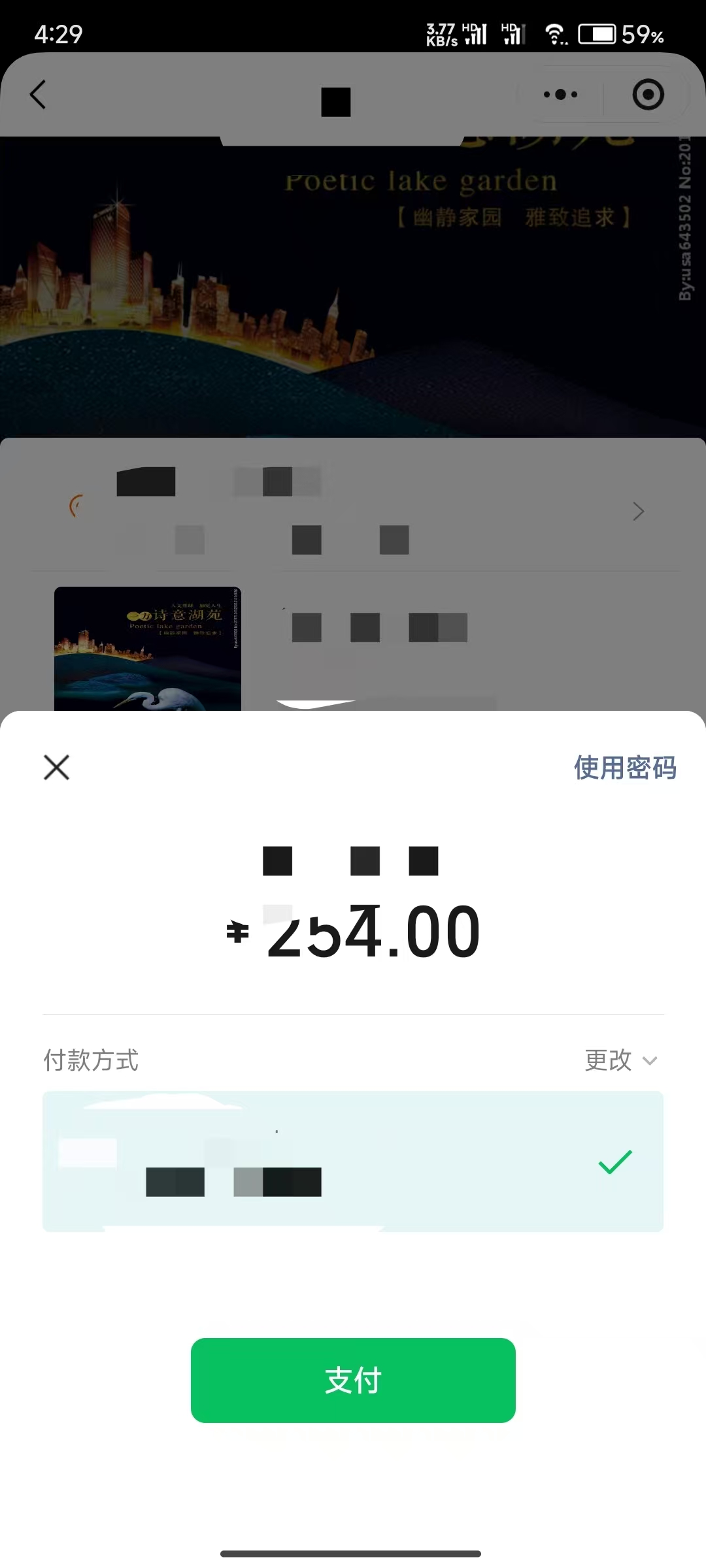Confirm payment with the 支付 button
This screenshot has height=1568, width=706.
pyautogui.click(x=353, y=1380)
